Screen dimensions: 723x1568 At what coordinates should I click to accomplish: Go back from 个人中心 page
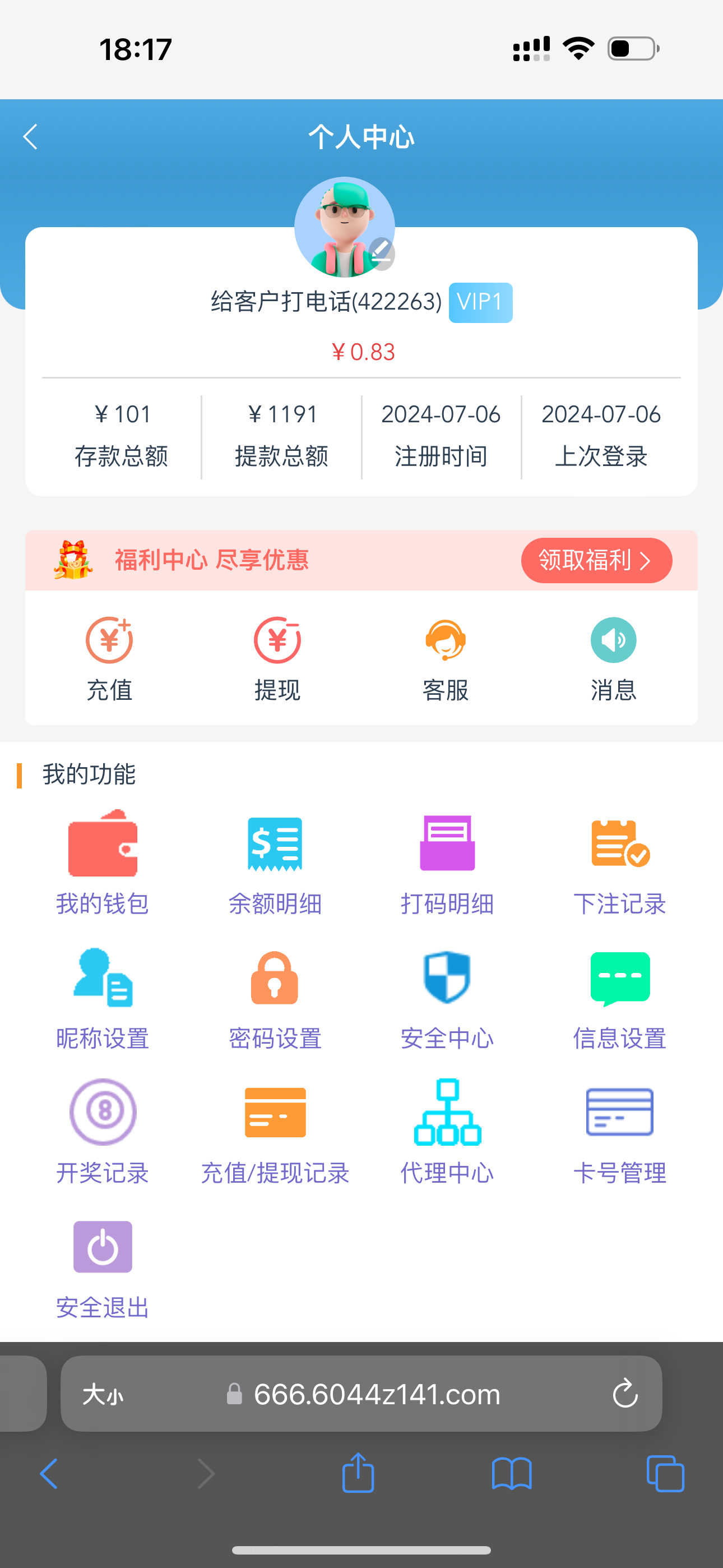coord(30,136)
